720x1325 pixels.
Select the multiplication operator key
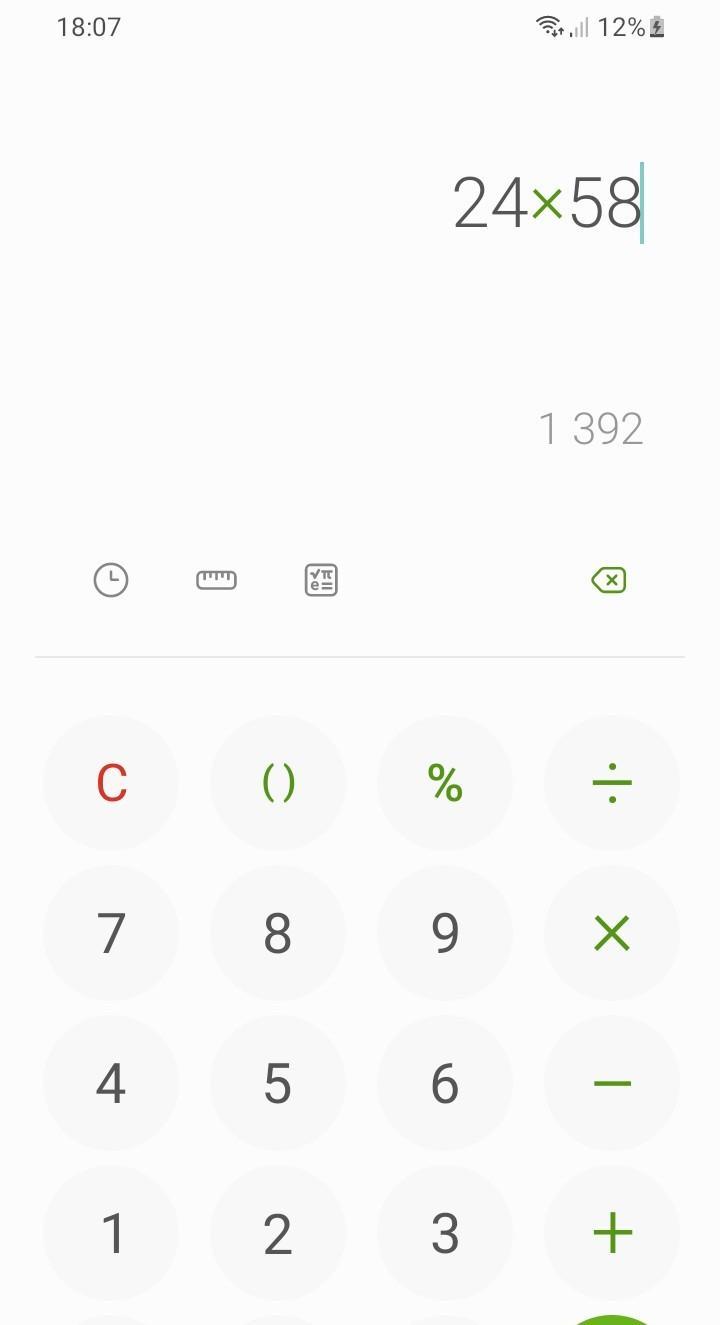tap(612, 933)
